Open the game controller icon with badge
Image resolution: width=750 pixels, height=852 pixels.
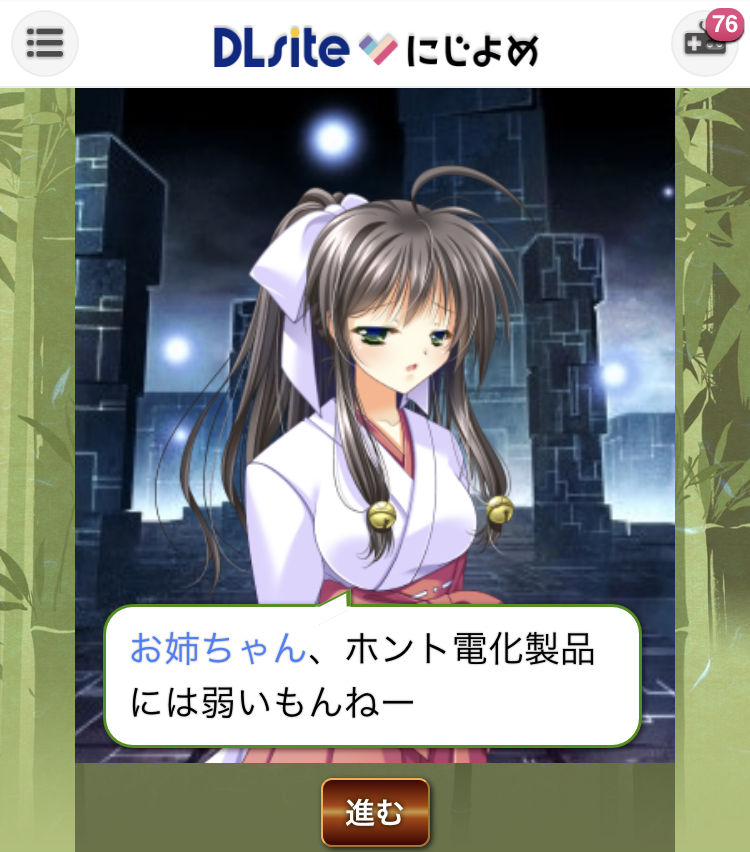point(704,44)
